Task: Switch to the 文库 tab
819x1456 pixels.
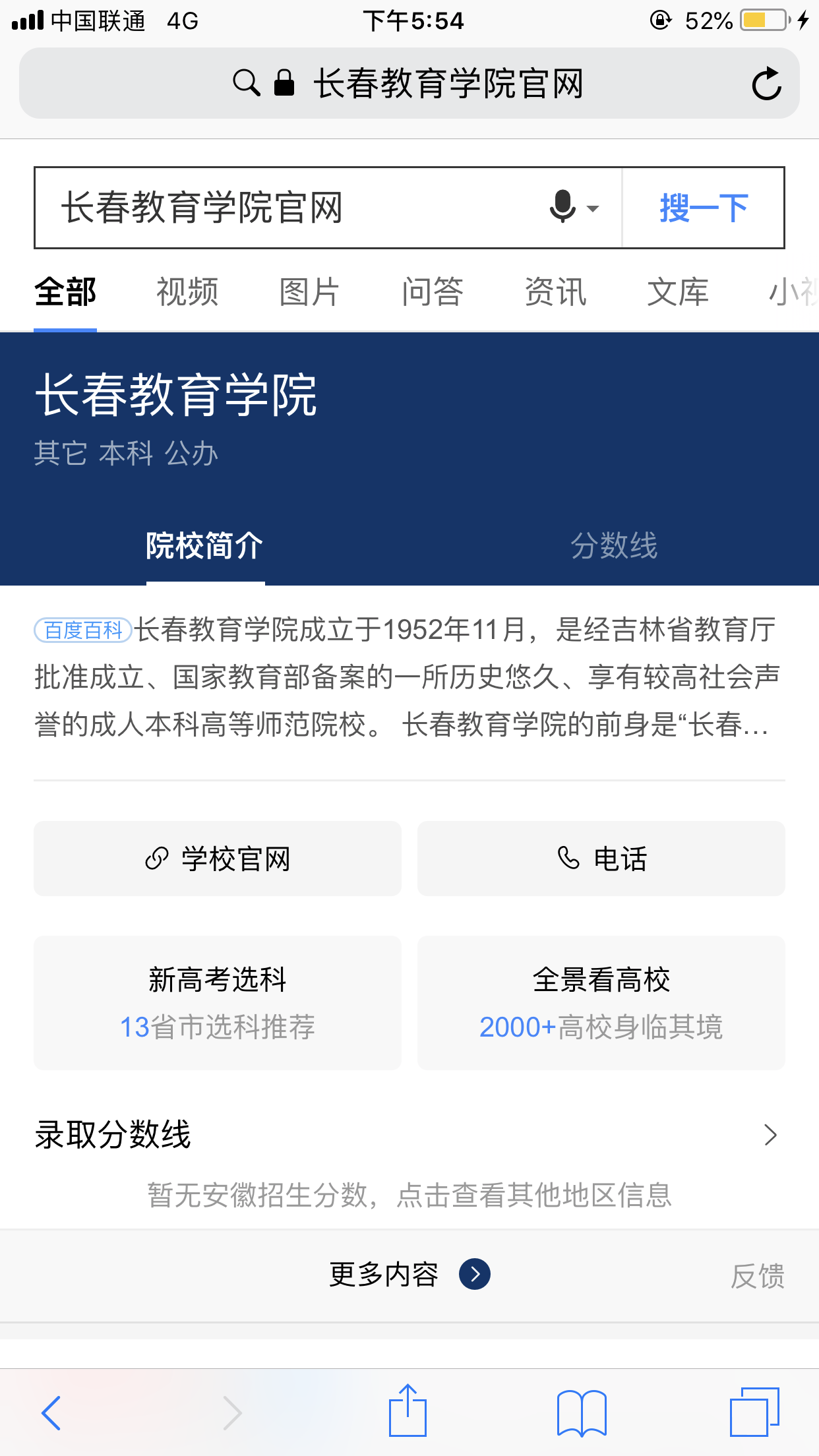Action: (x=678, y=292)
